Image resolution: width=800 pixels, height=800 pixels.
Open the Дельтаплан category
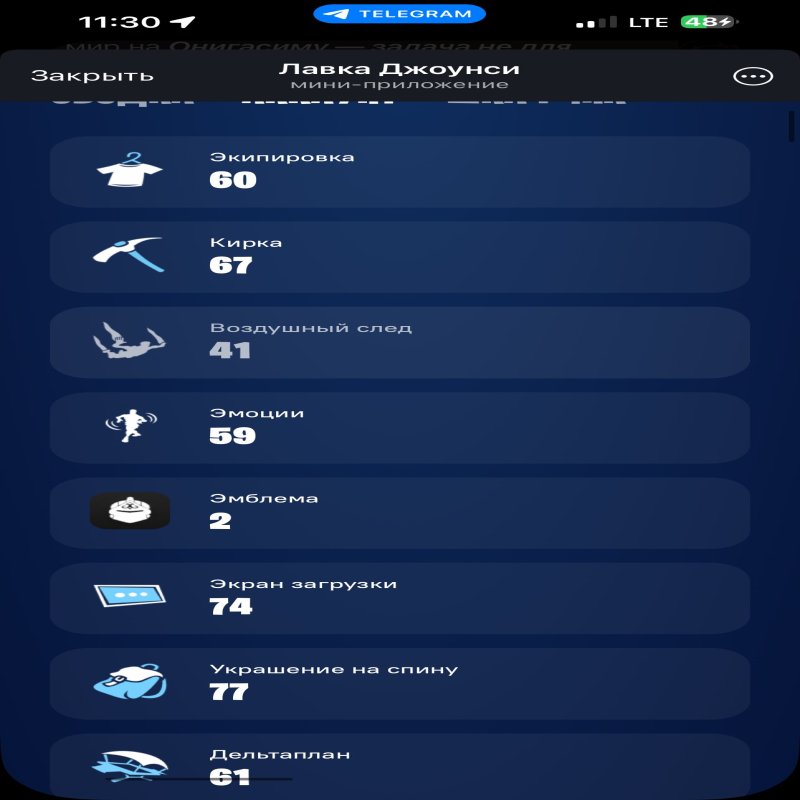399,765
